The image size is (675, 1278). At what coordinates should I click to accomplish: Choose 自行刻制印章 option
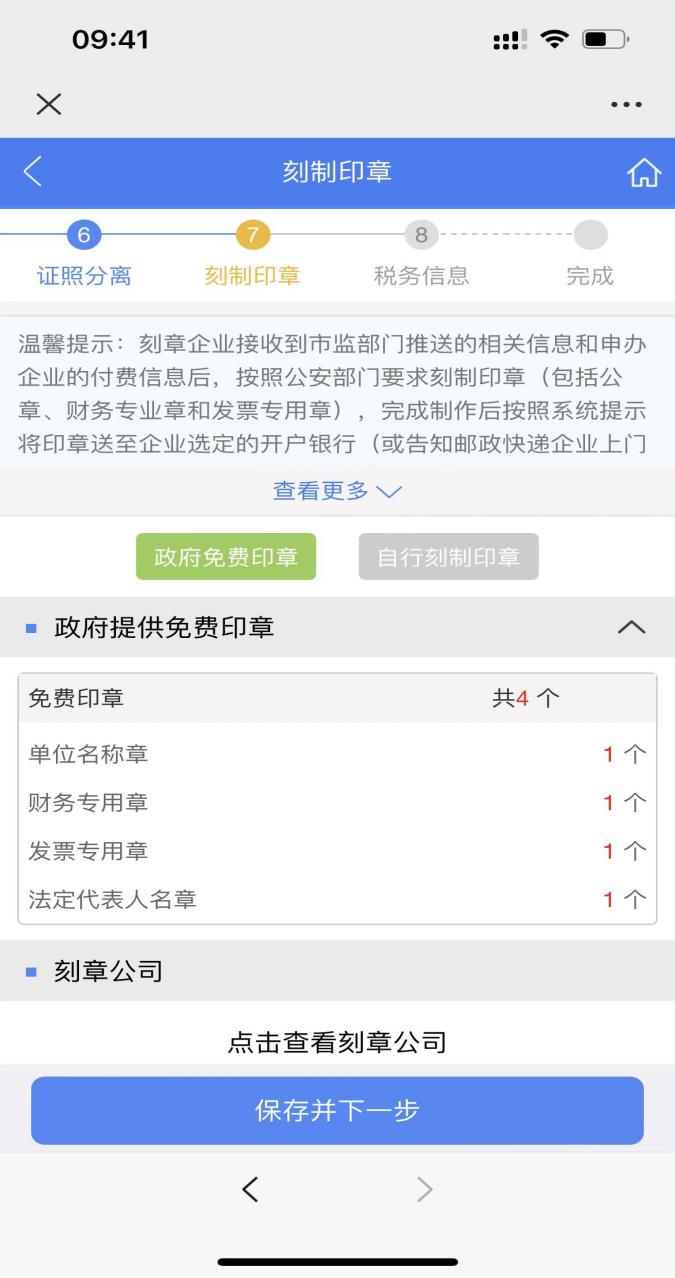coord(449,557)
